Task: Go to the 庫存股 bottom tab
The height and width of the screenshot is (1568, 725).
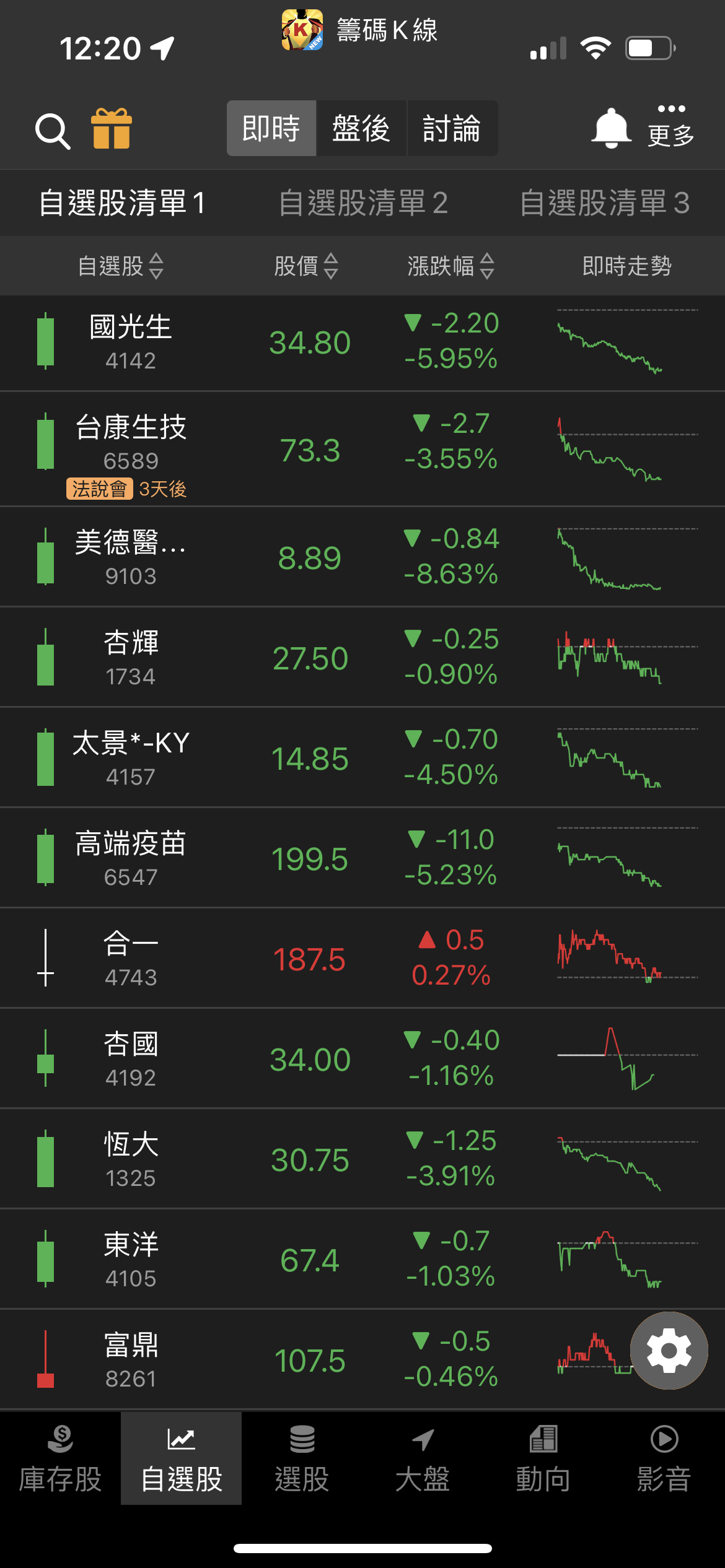Action: click(x=60, y=1459)
